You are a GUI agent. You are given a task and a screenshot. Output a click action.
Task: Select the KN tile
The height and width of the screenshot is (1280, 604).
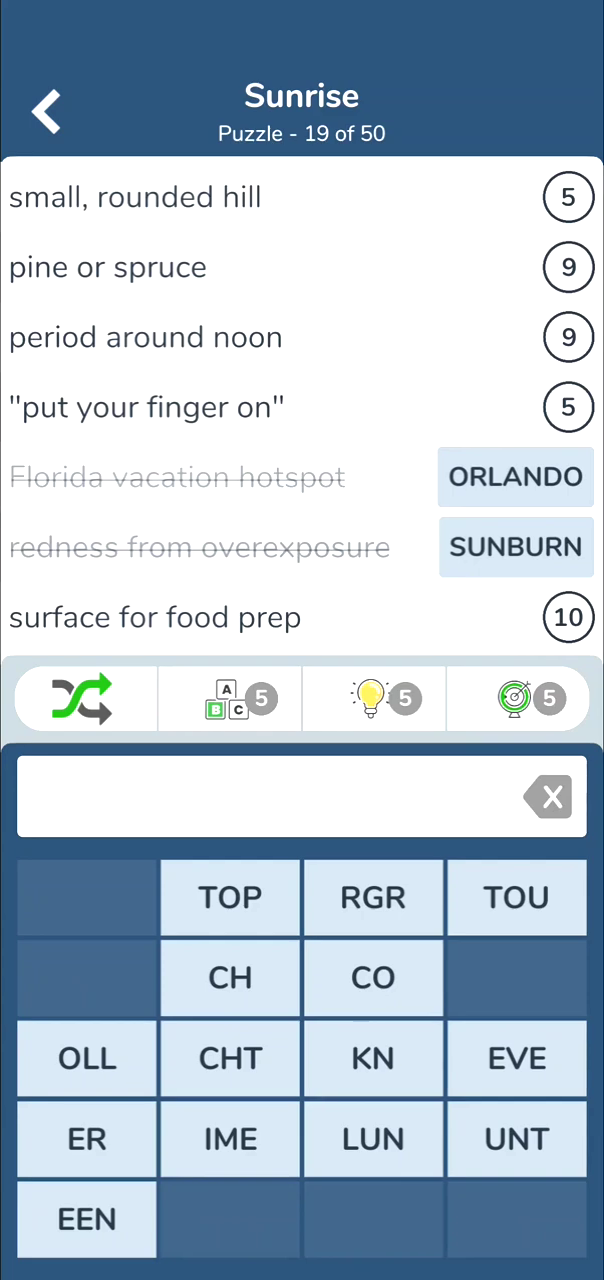(373, 1058)
